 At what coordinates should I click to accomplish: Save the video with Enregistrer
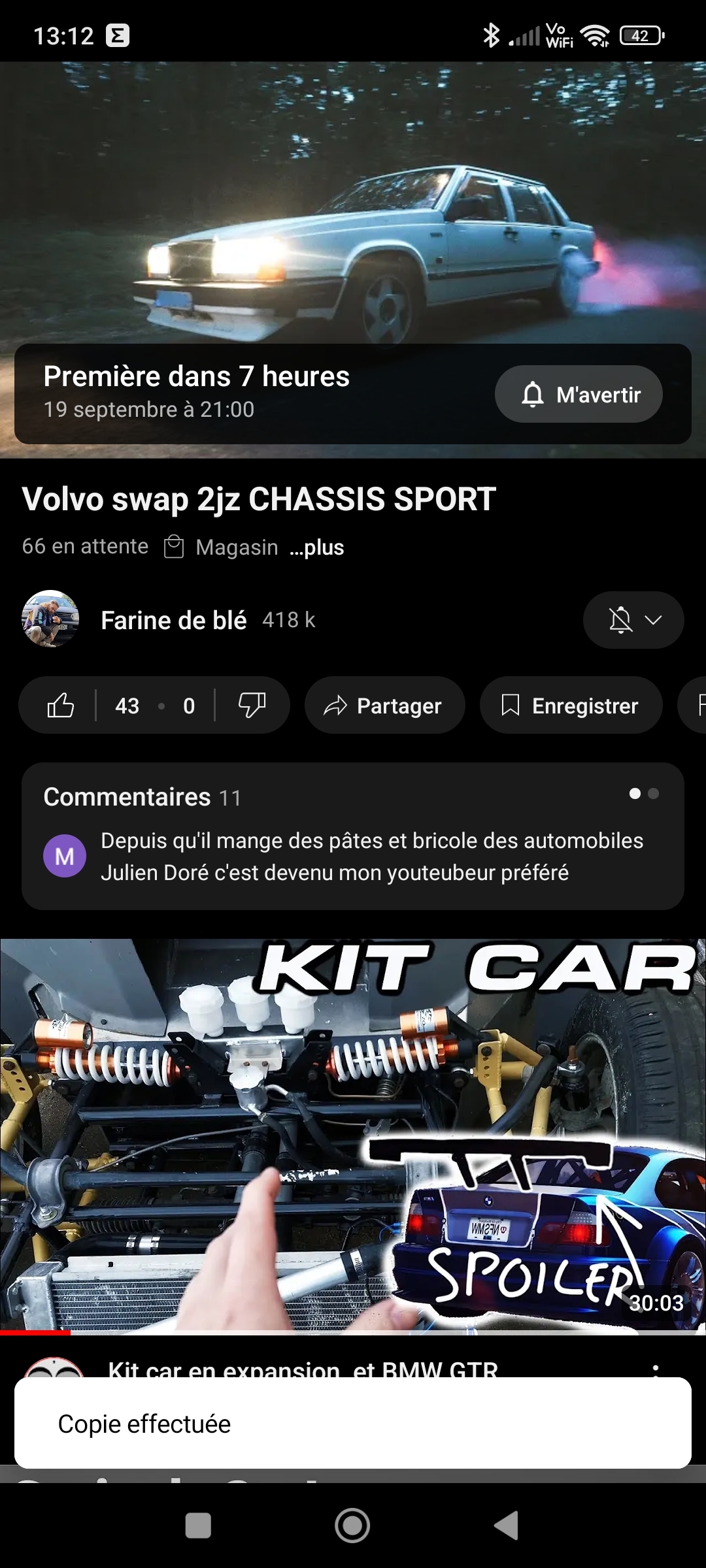pyautogui.click(x=571, y=706)
